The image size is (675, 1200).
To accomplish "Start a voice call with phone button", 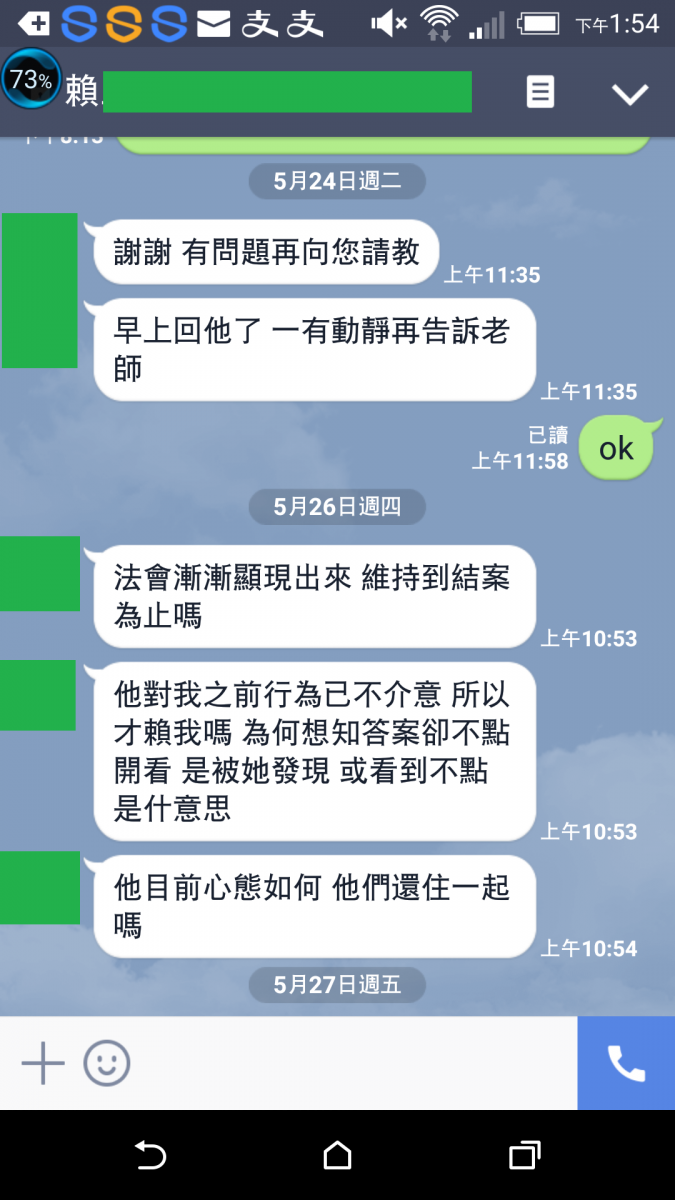I will click(x=626, y=1063).
